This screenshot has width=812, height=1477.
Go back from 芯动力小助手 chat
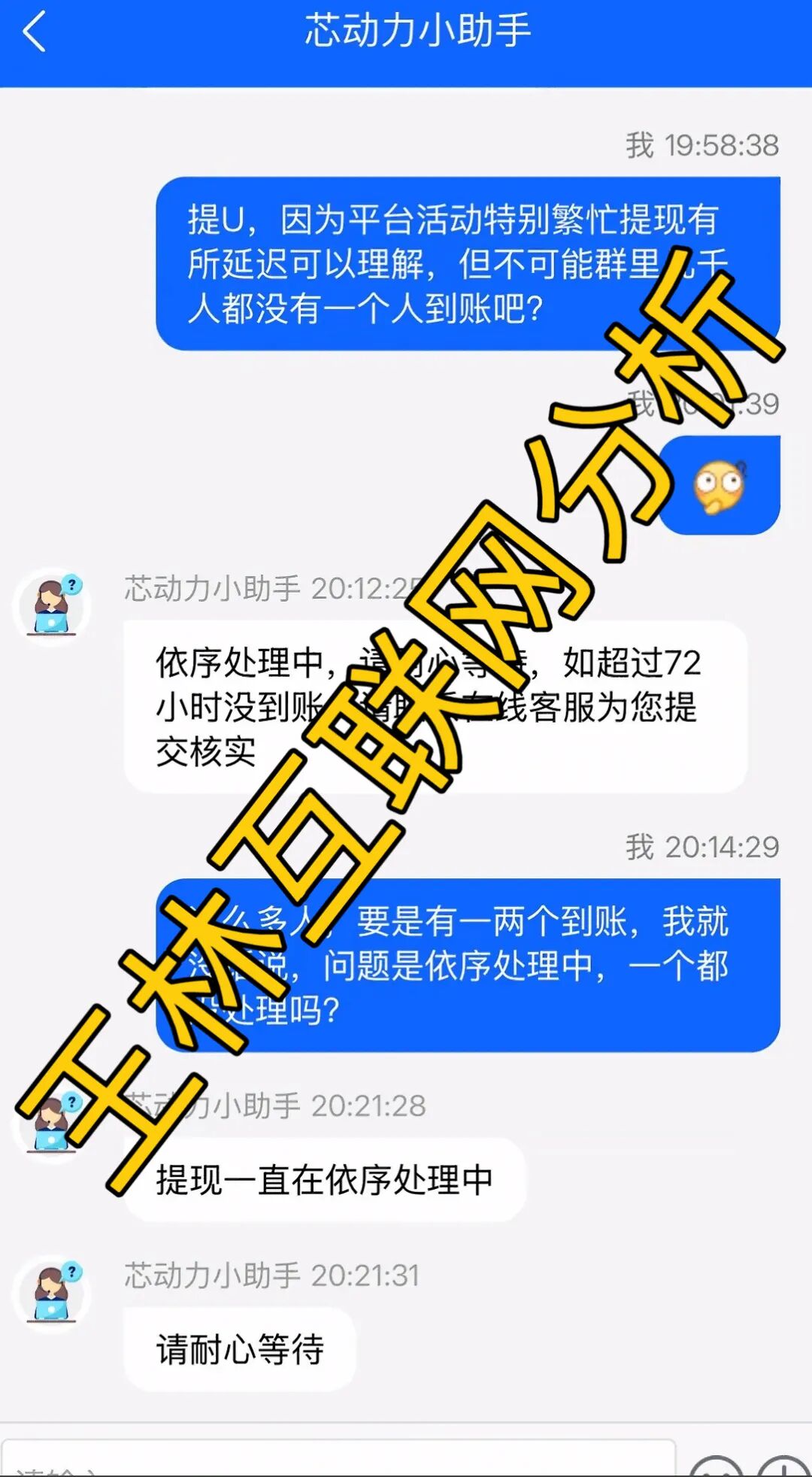click(35, 32)
